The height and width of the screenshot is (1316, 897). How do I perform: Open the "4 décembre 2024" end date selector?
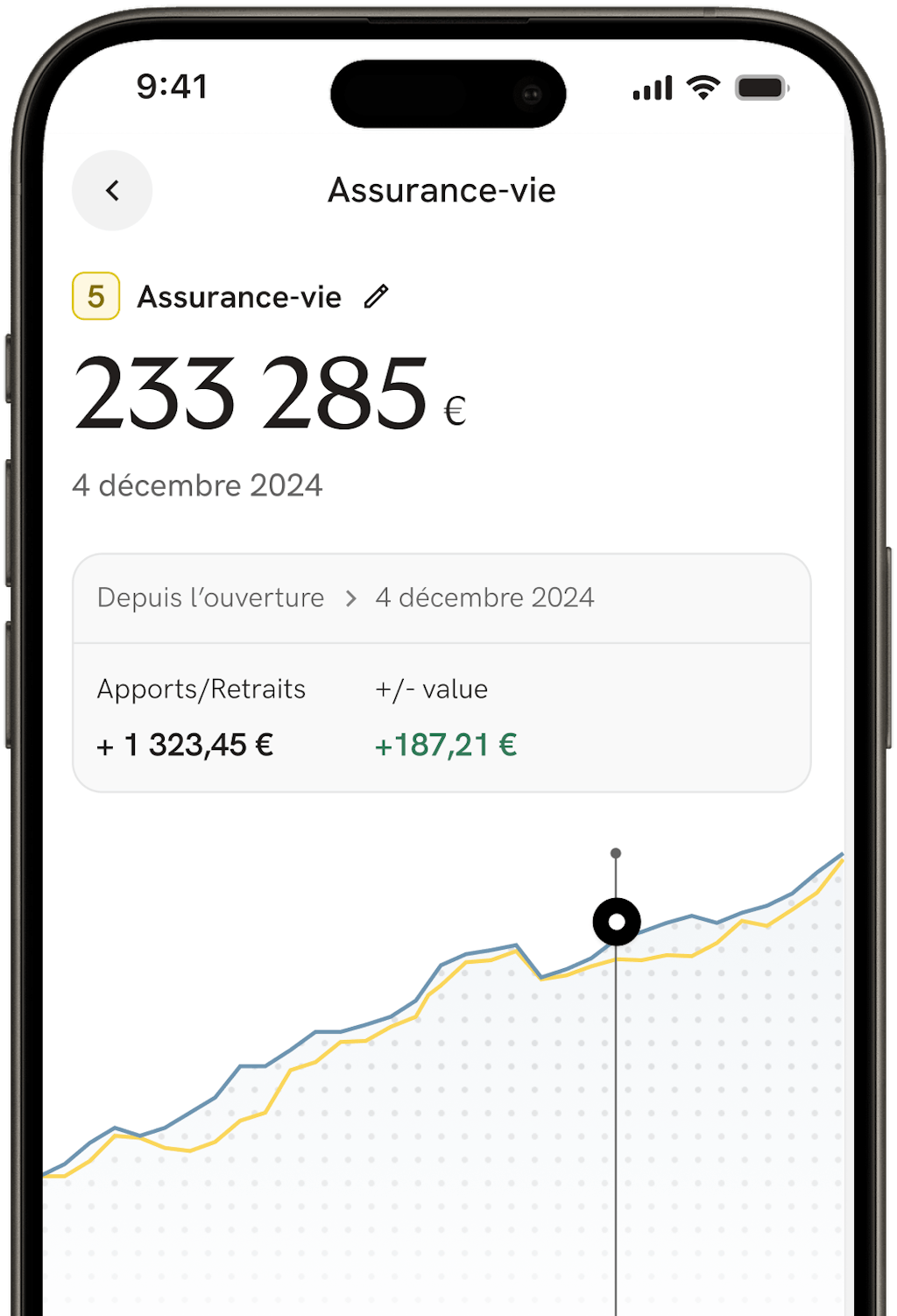tap(484, 598)
